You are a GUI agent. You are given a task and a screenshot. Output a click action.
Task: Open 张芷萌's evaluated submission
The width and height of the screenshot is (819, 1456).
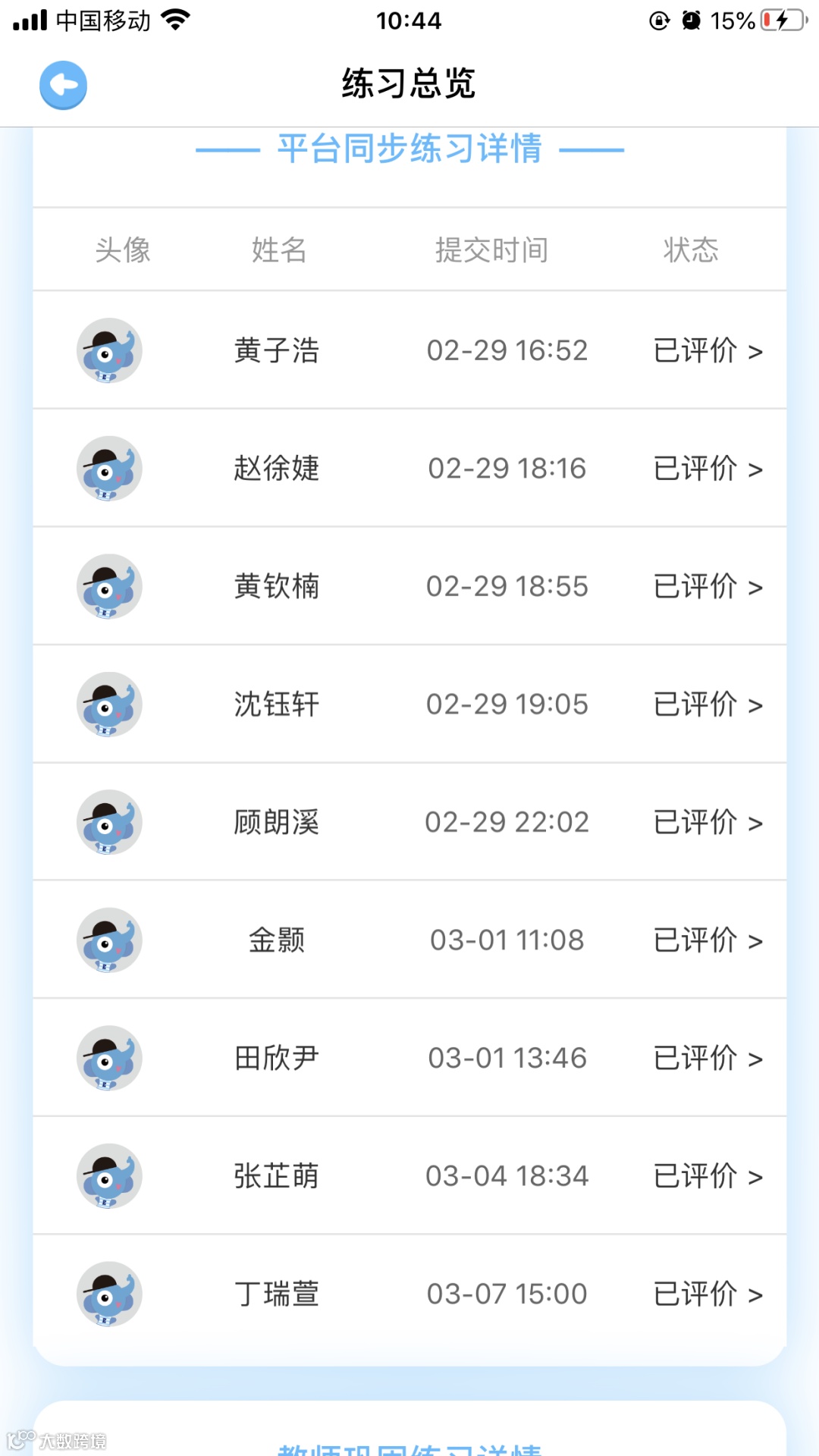707,1177
